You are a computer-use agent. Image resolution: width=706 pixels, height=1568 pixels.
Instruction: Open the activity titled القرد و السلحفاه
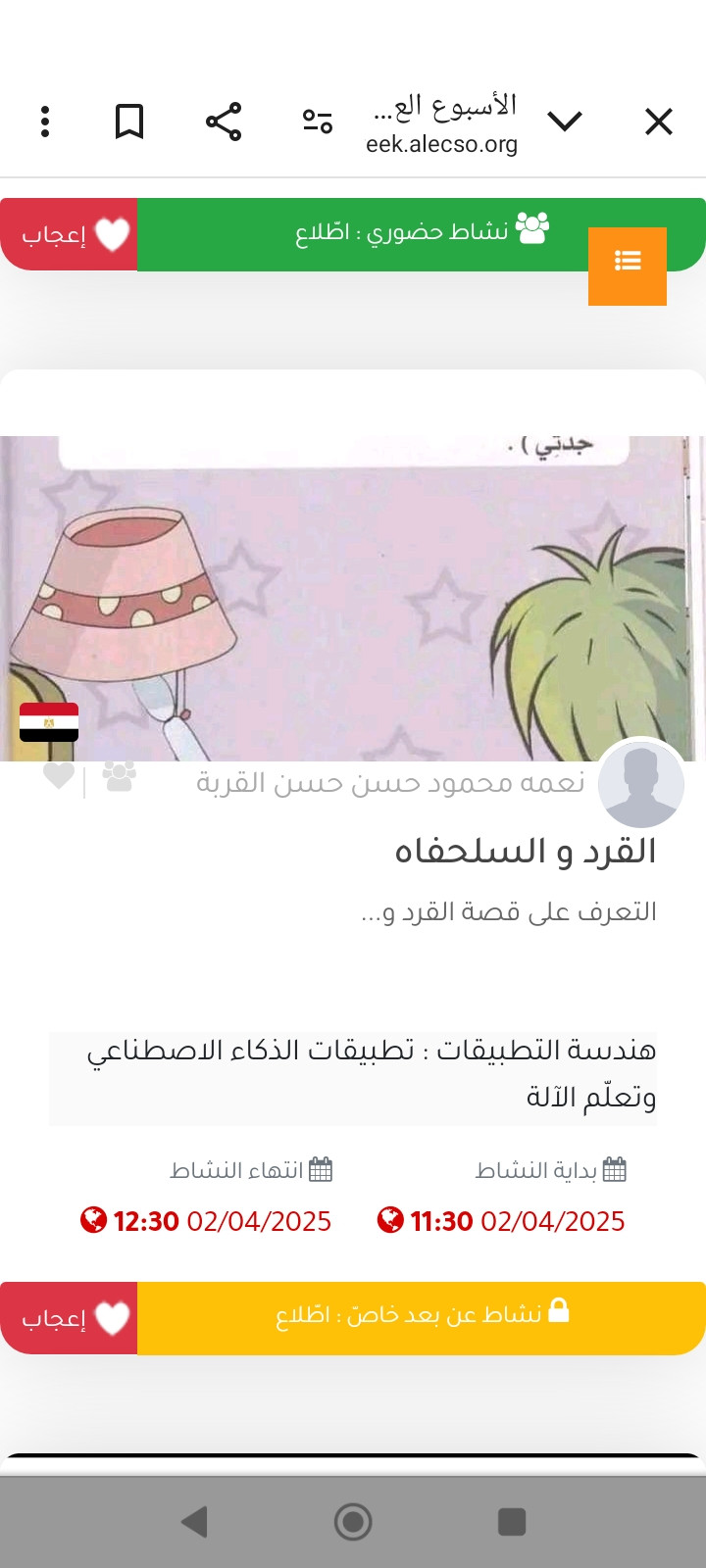pos(525,851)
